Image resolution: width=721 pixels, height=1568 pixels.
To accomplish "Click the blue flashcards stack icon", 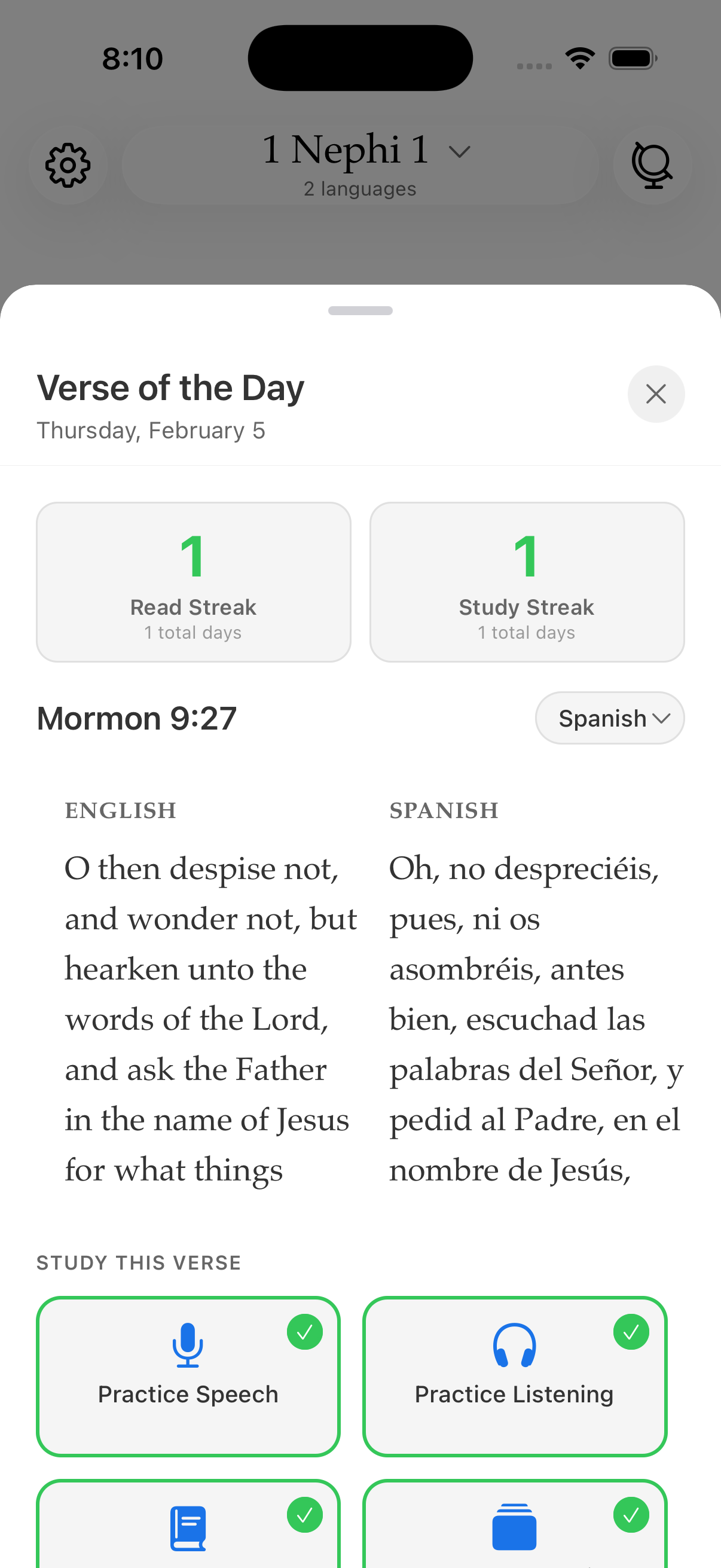I will coord(515,1527).
